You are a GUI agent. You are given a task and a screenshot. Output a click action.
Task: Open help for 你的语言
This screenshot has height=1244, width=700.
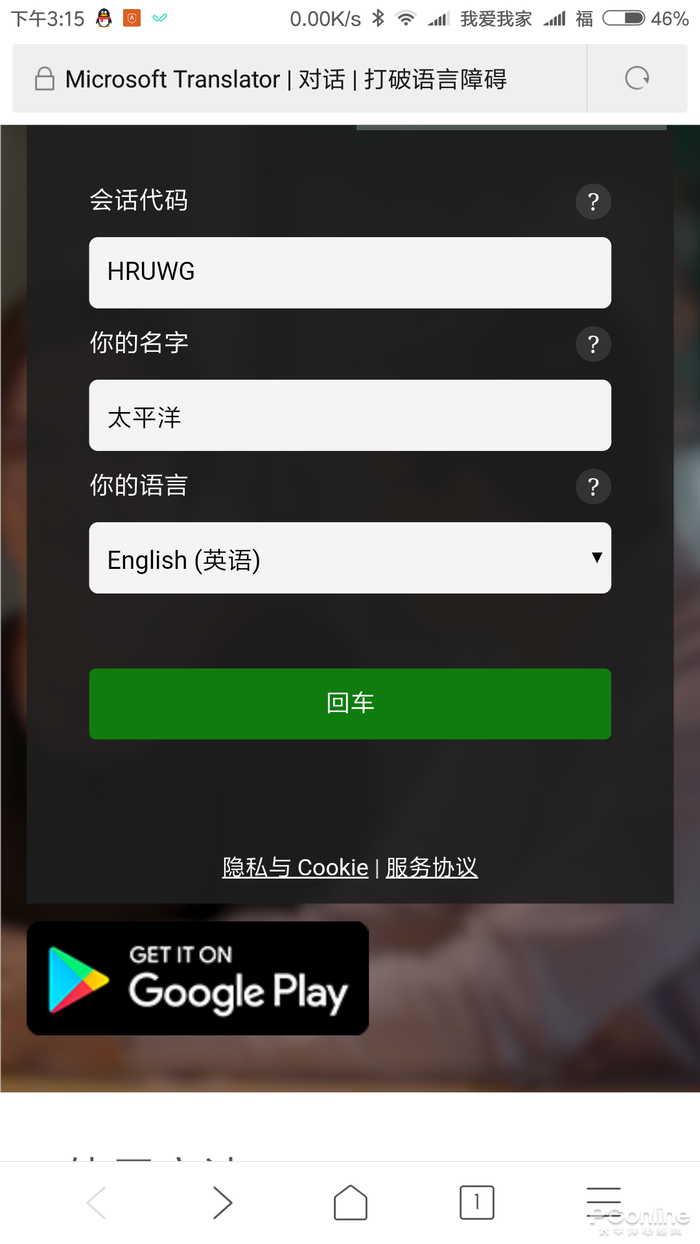click(x=593, y=487)
